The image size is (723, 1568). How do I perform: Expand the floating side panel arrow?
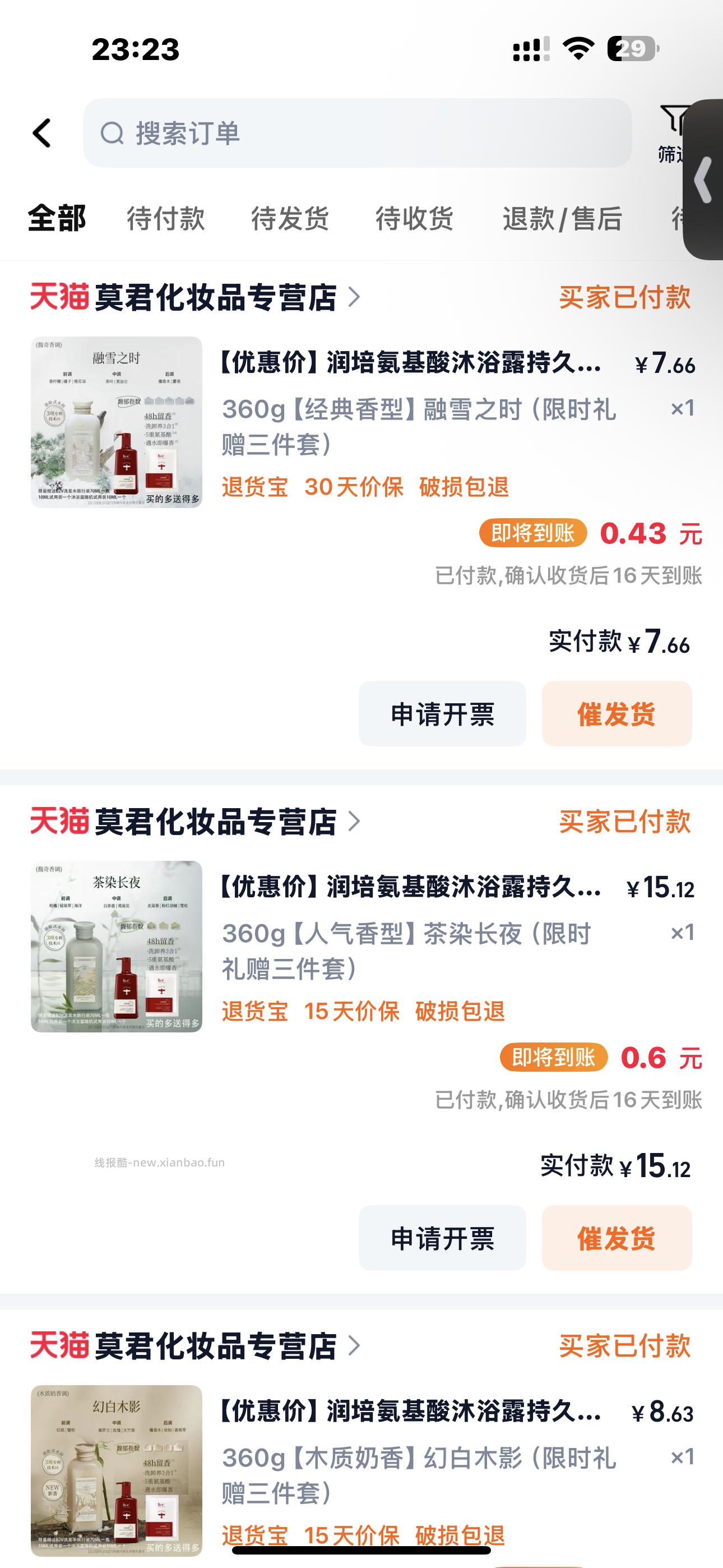pyautogui.click(x=704, y=179)
